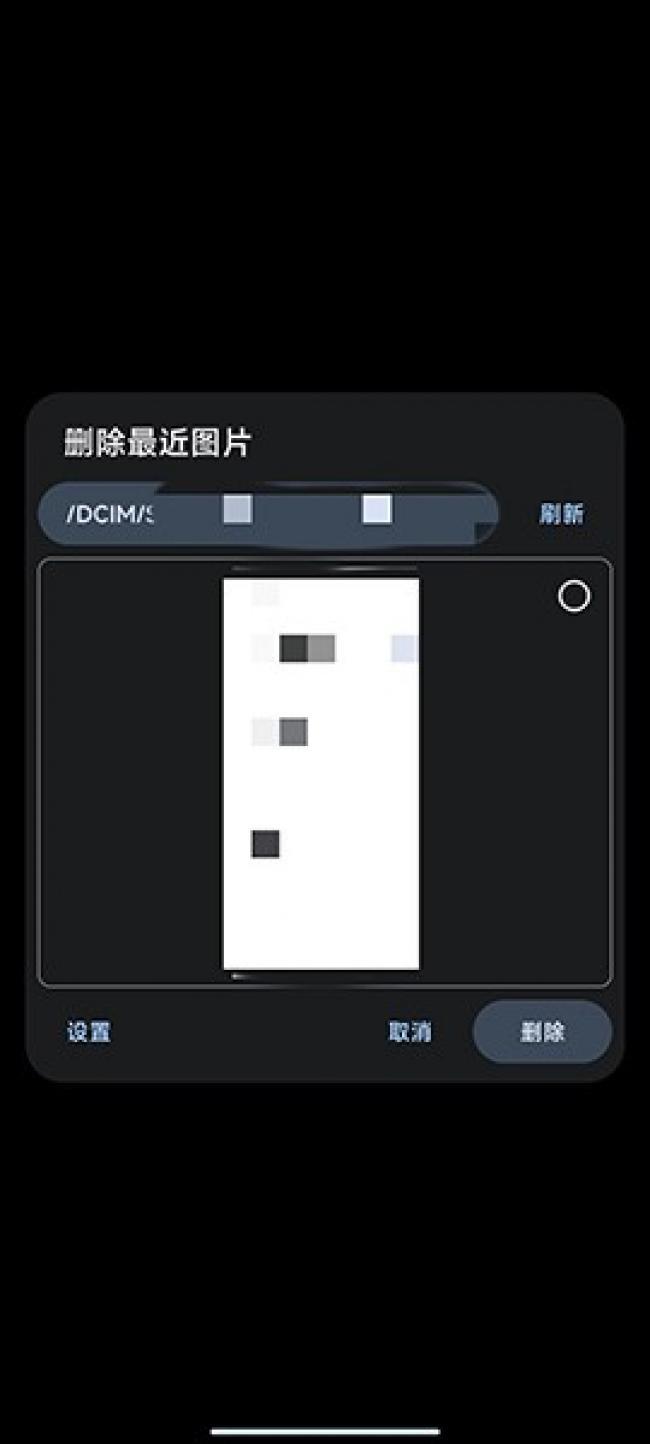This screenshot has height=1444, width=650.
Task: Confirm deletion with the 删除 button
Action: coord(542,1032)
